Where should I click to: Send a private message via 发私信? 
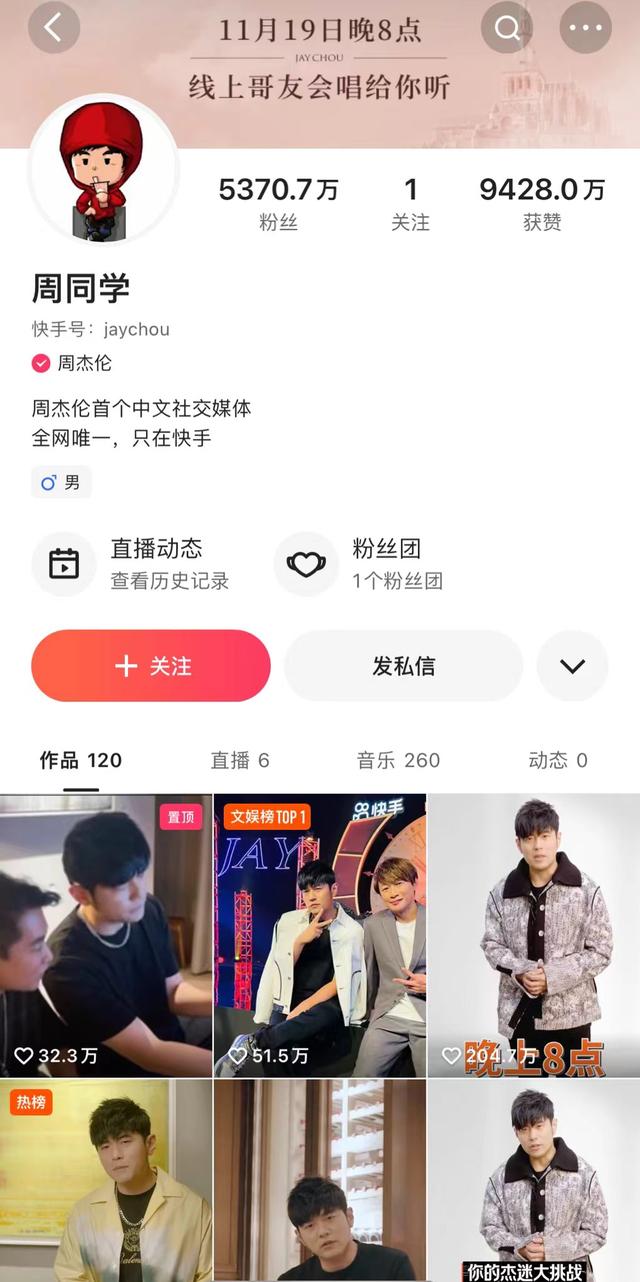point(404,666)
